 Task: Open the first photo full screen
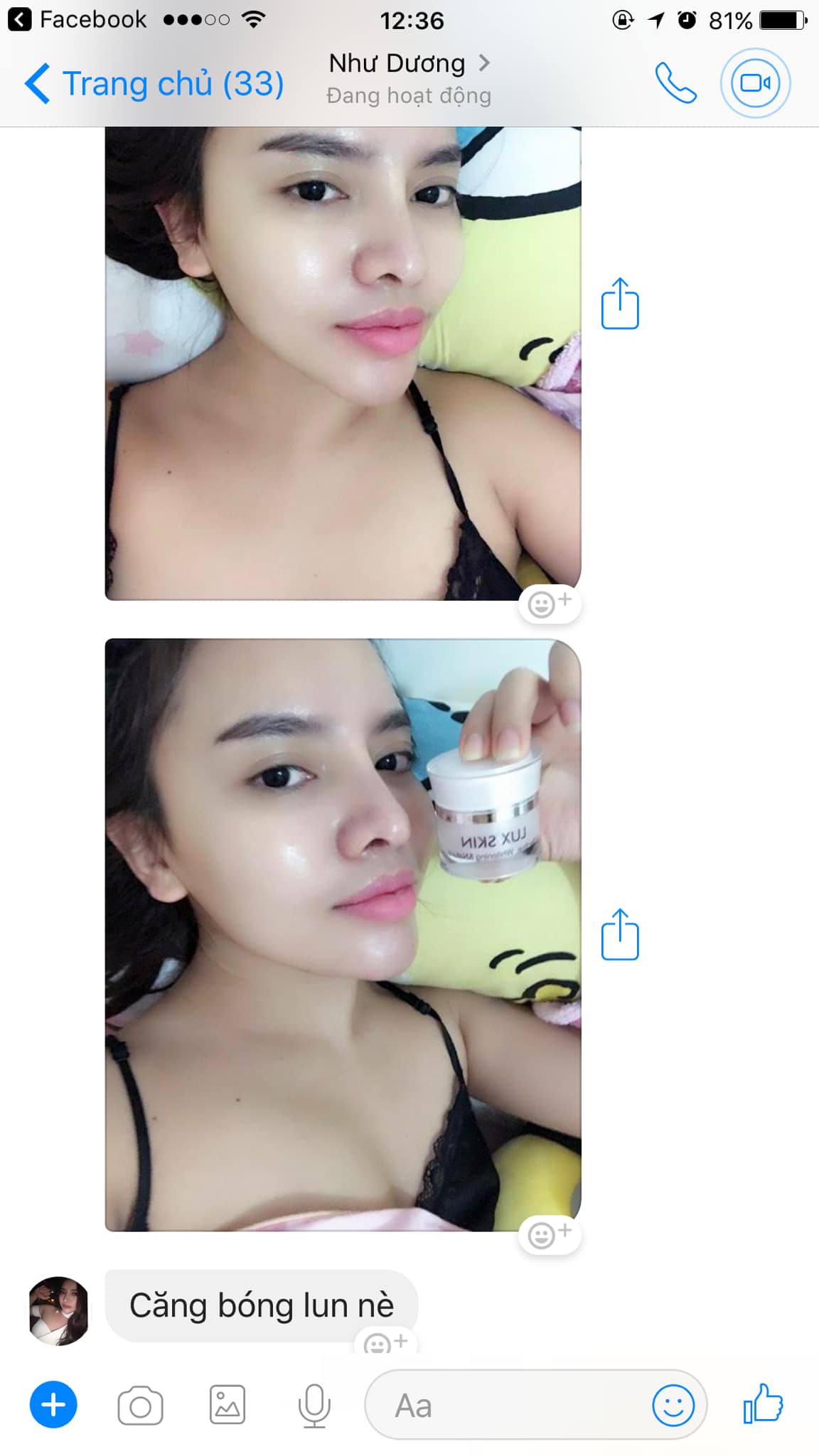pos(343,363)
